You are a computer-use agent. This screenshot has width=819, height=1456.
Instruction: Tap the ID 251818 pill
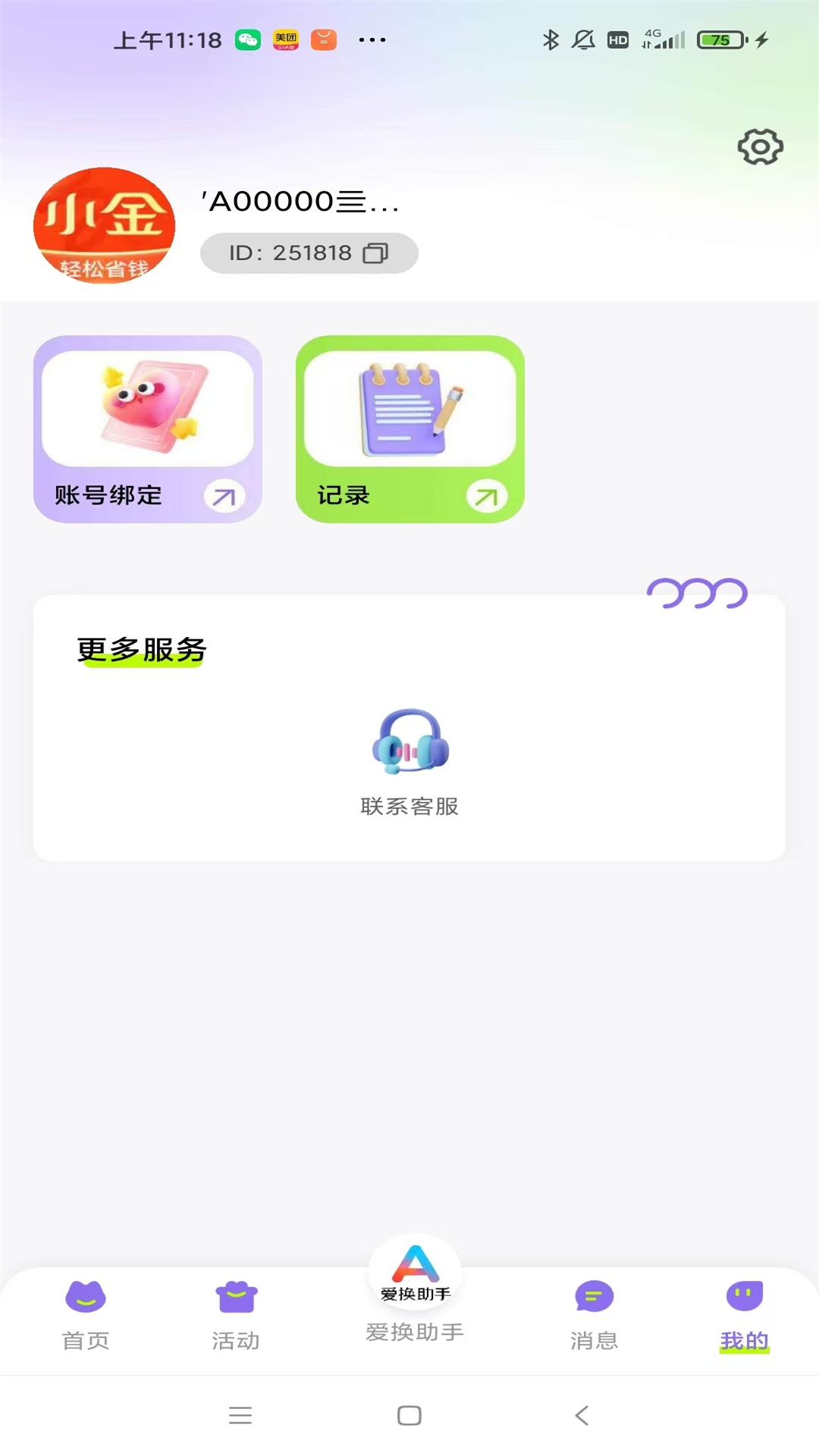coord(309,253)
